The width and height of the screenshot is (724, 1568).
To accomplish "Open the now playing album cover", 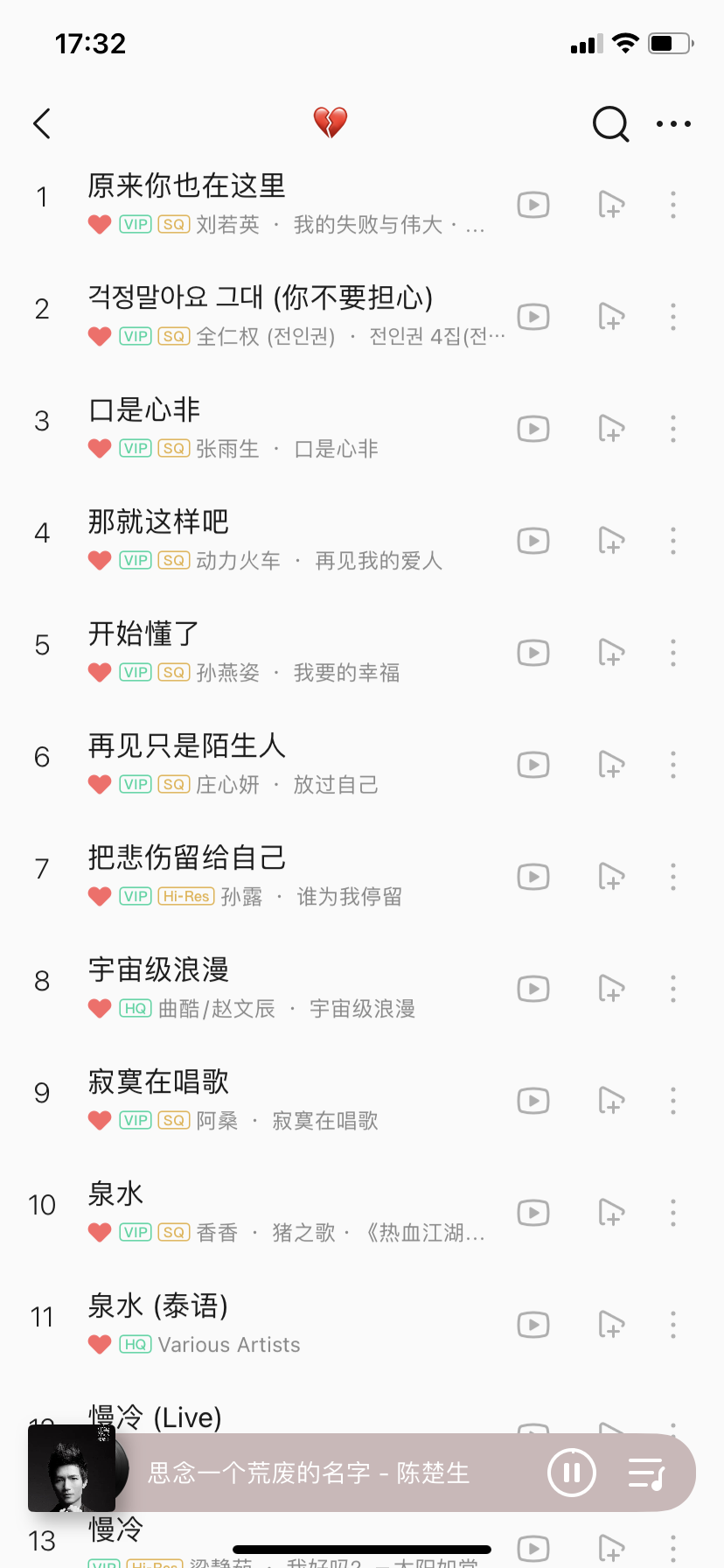I will [x=72, y=1468].
